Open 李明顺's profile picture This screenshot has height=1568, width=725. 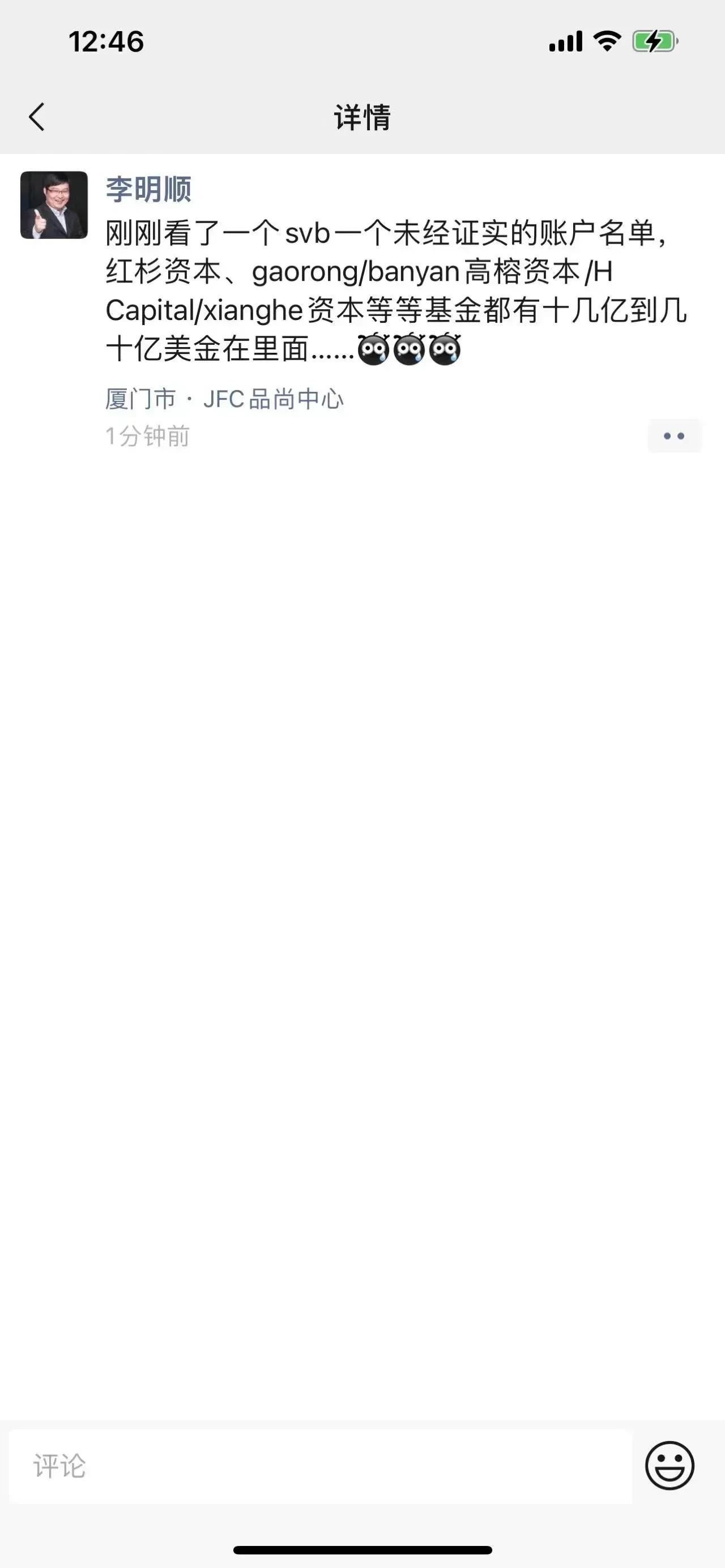coord(54,205)
